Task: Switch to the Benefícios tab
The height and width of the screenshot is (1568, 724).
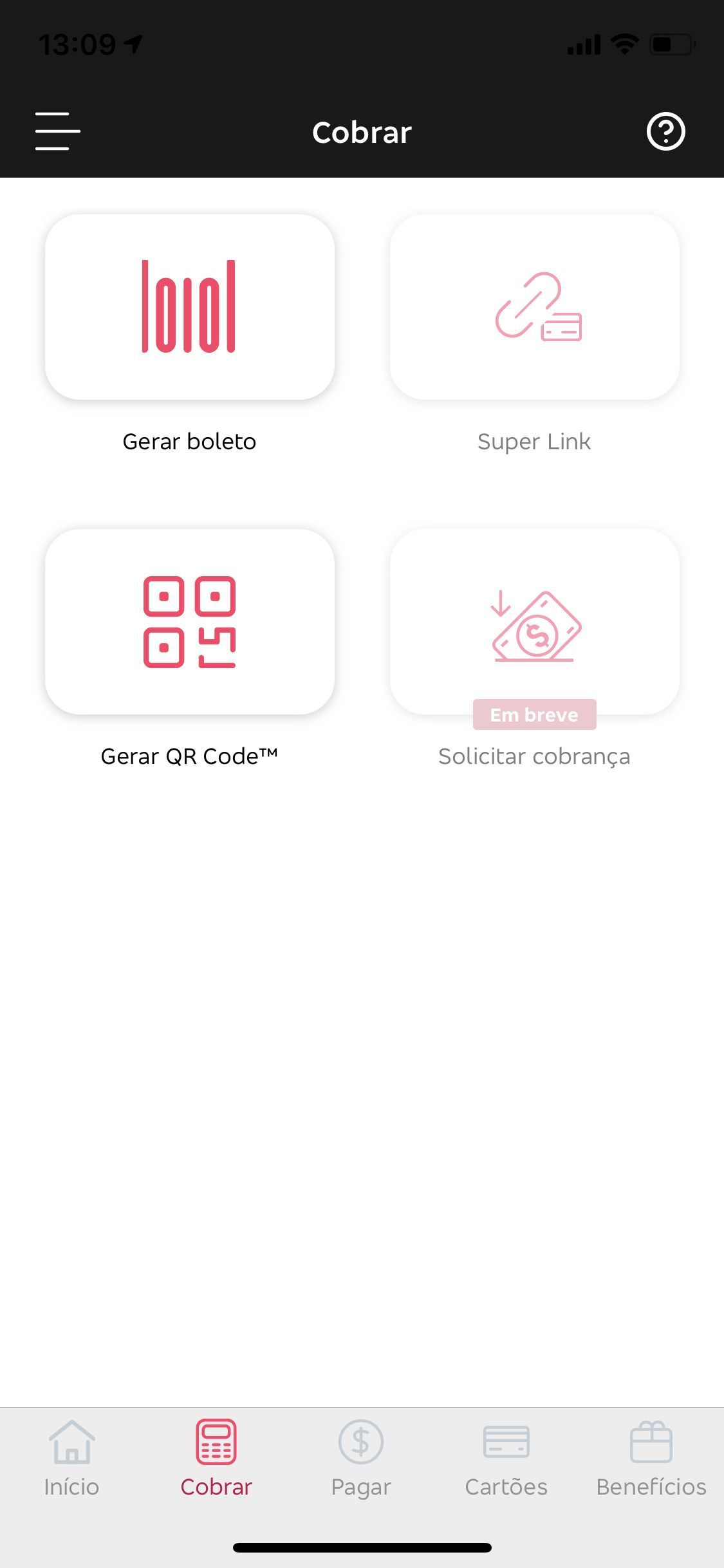Action: (x=651, y=1460)
